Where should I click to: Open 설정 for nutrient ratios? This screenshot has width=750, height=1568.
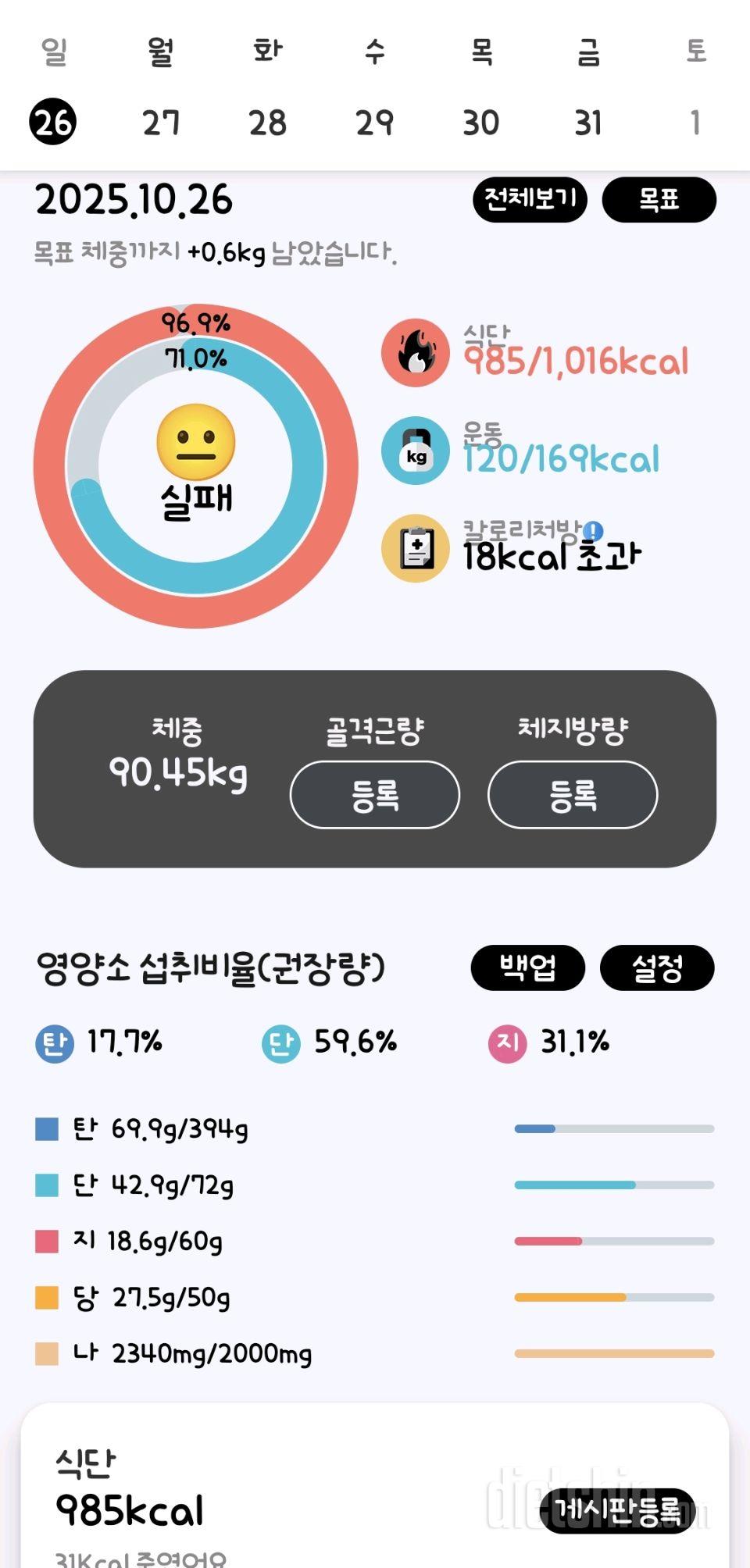(657, 968)
